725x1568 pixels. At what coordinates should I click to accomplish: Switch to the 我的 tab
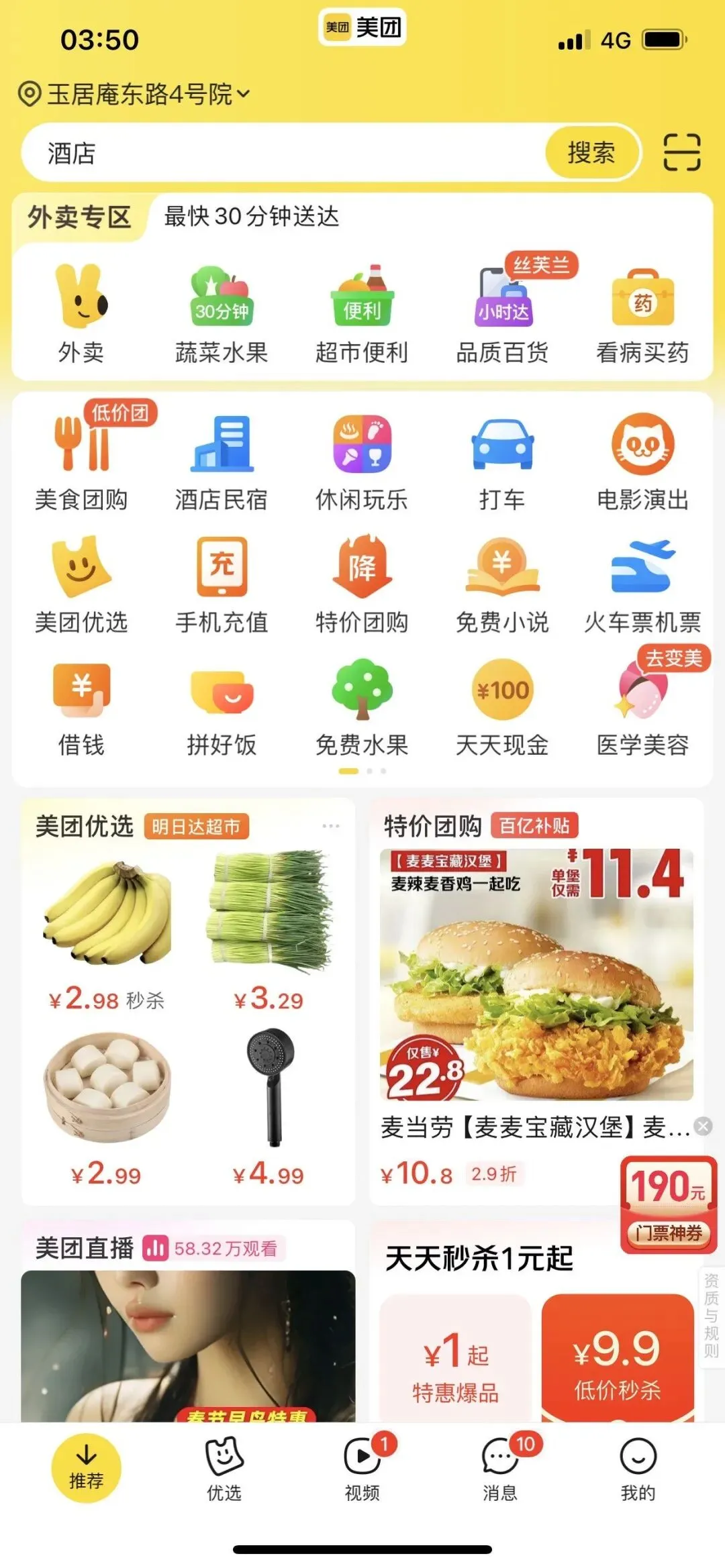click(638, 1469)
